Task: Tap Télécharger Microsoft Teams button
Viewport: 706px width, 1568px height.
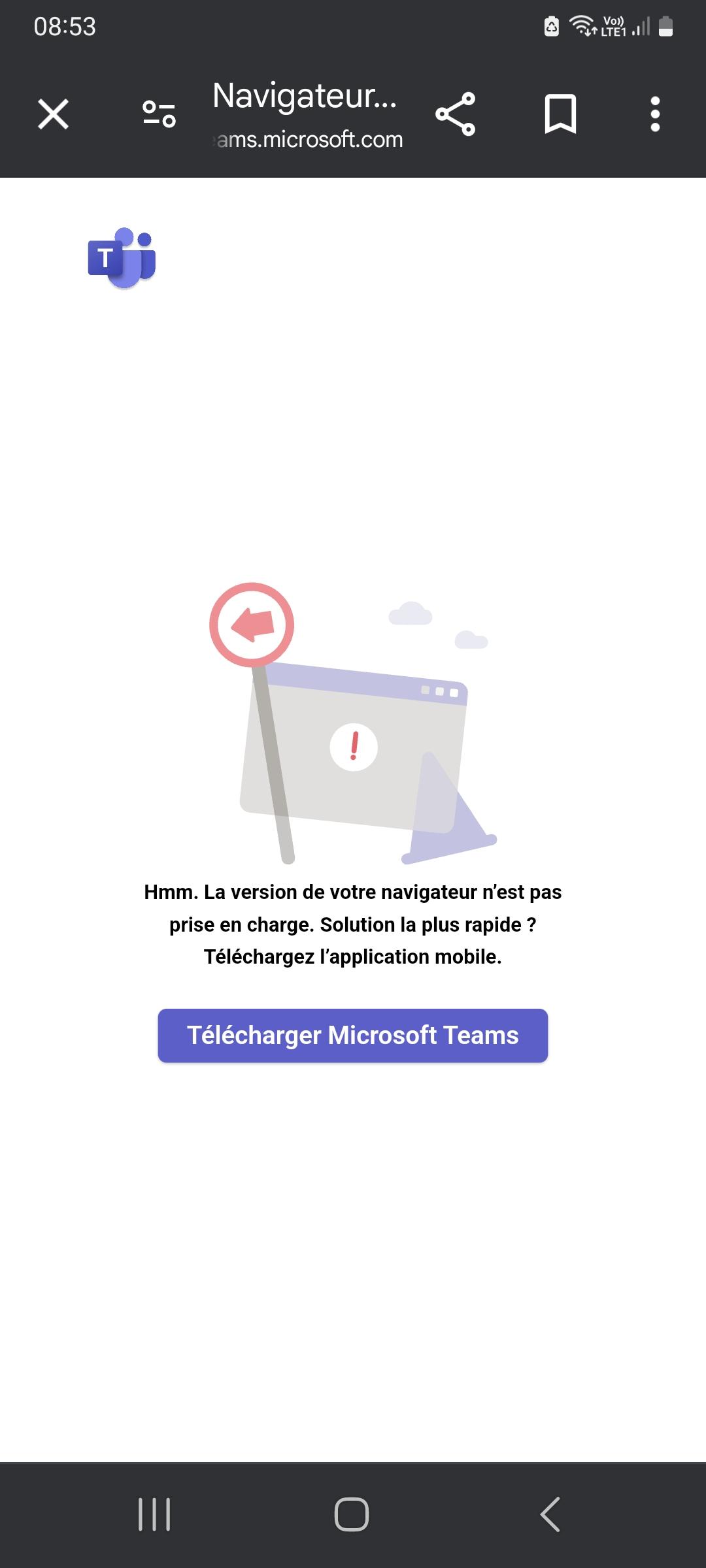Action: [353, 1036]
